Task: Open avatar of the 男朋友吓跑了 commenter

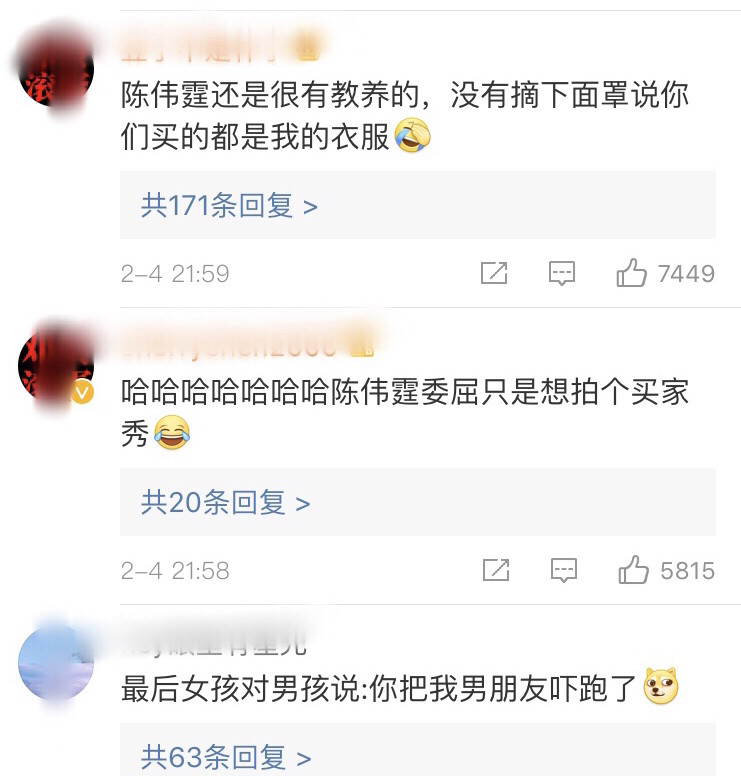Action: pos(56,661)
